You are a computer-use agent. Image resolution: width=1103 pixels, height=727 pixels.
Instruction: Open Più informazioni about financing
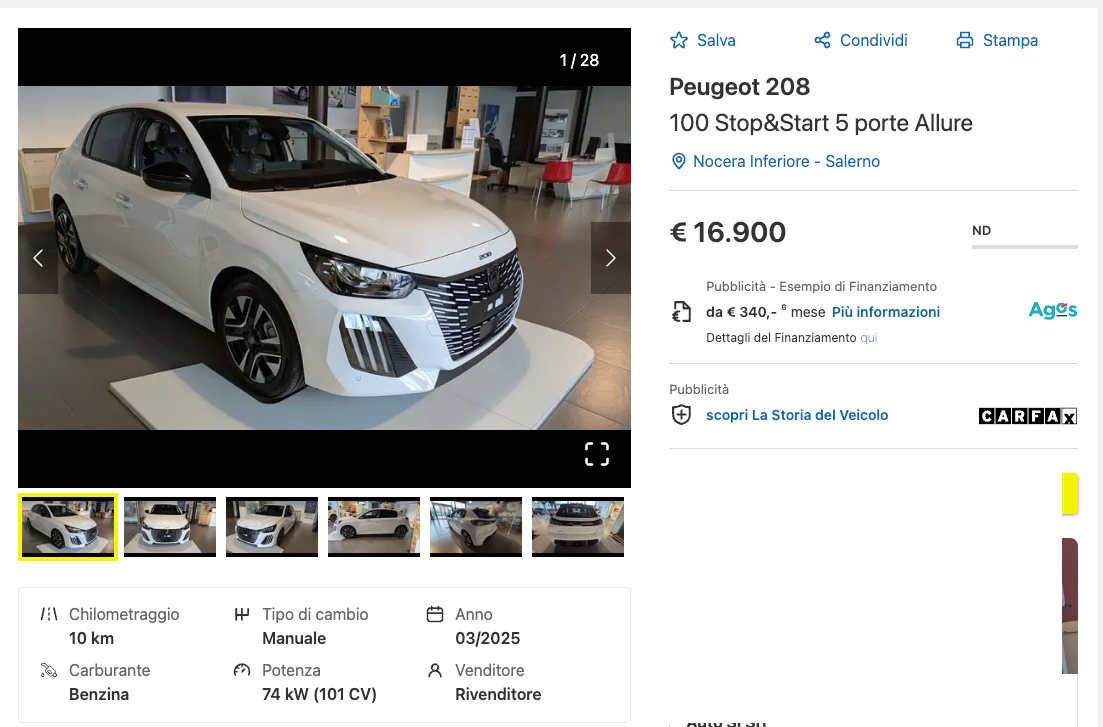pos(886,312)
